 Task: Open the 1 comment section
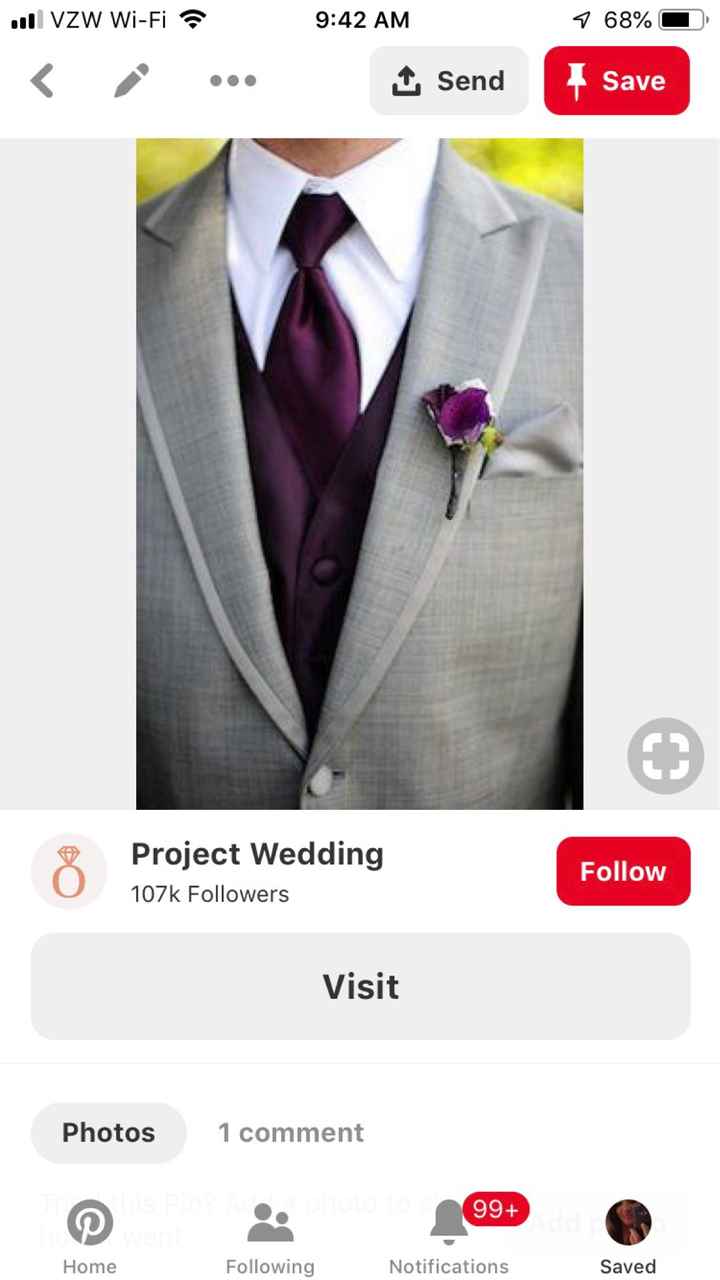(290, 1132)
